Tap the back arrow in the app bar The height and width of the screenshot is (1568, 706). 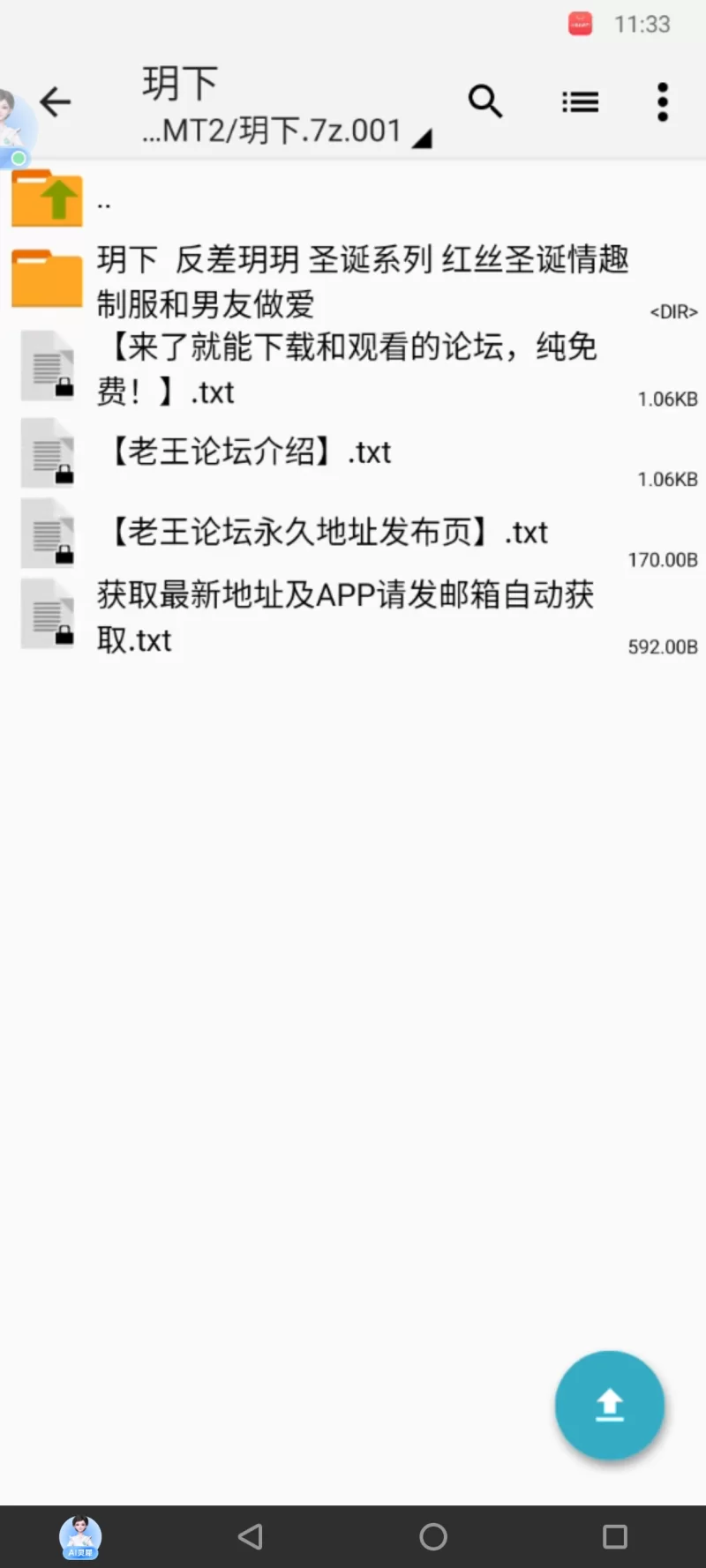(56, 102)
